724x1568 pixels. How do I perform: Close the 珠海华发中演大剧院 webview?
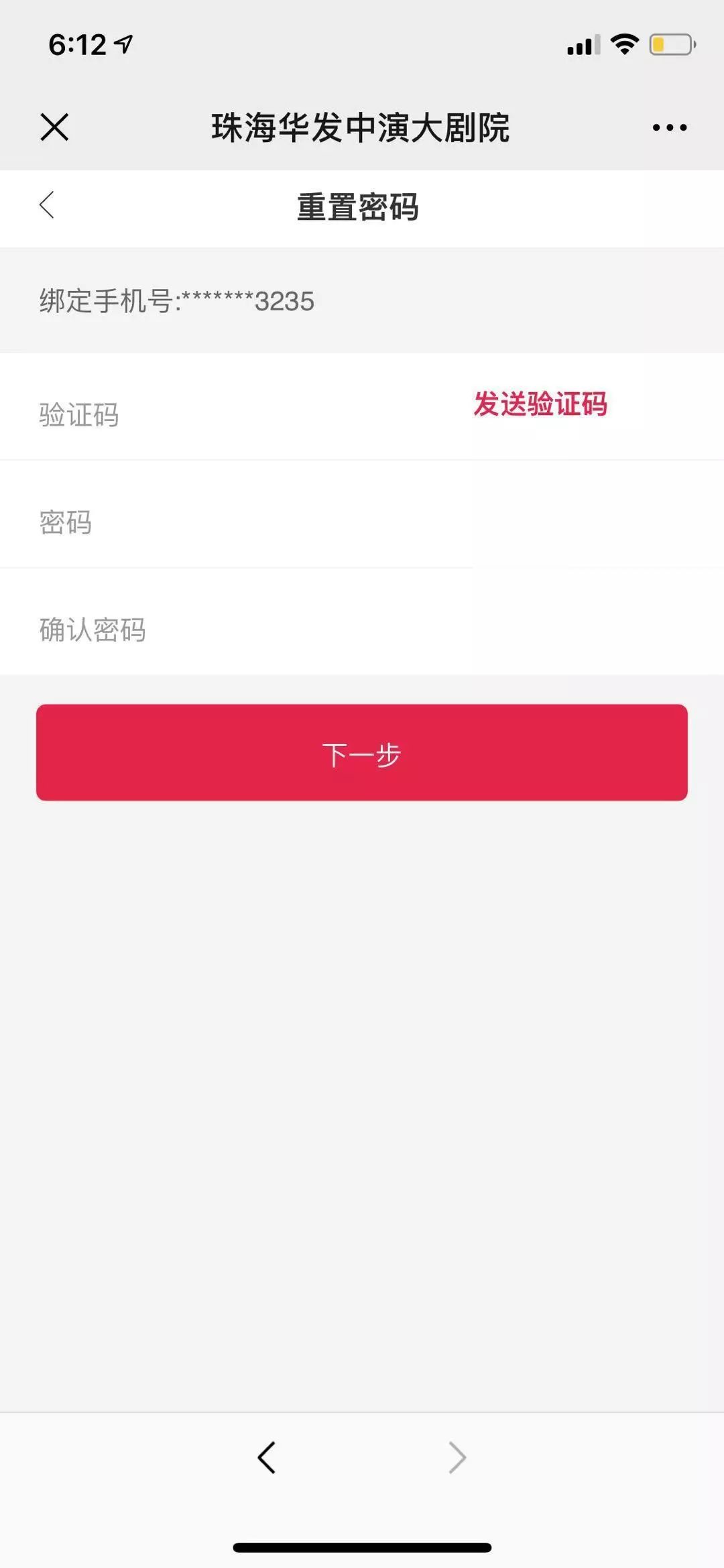[x=54, y=127]
